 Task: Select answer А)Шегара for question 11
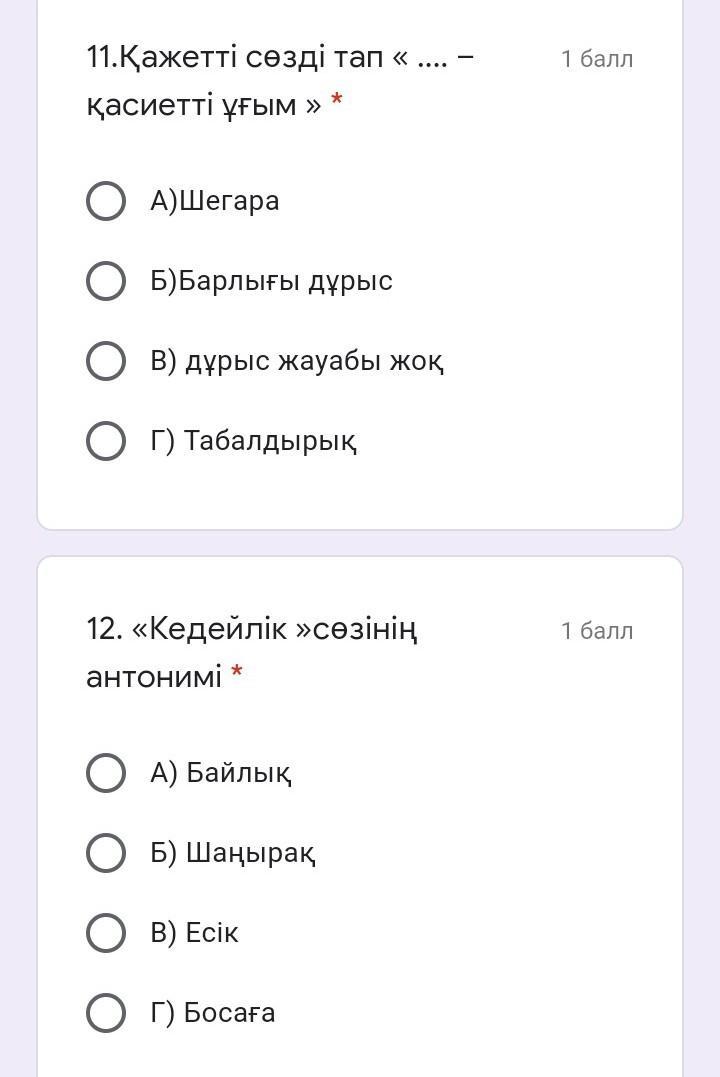(106, 201)
